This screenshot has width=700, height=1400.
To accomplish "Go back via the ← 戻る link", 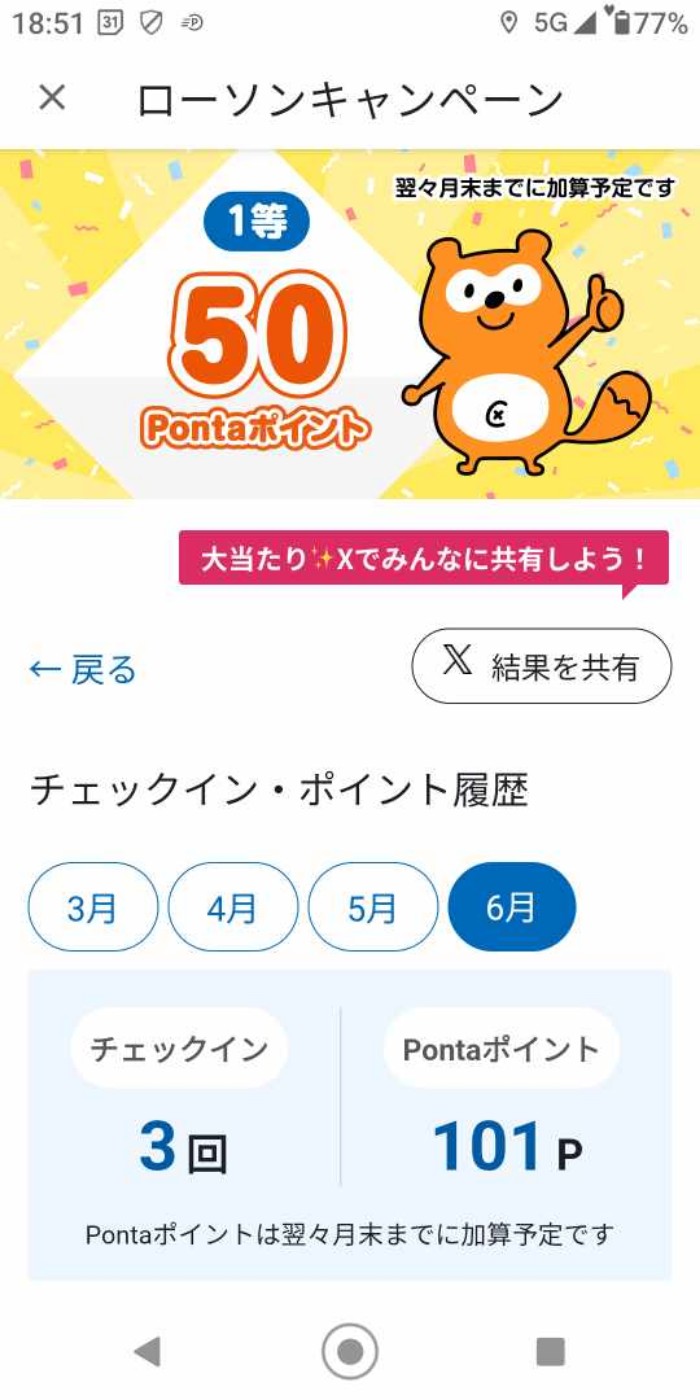I will click(83, 669).
